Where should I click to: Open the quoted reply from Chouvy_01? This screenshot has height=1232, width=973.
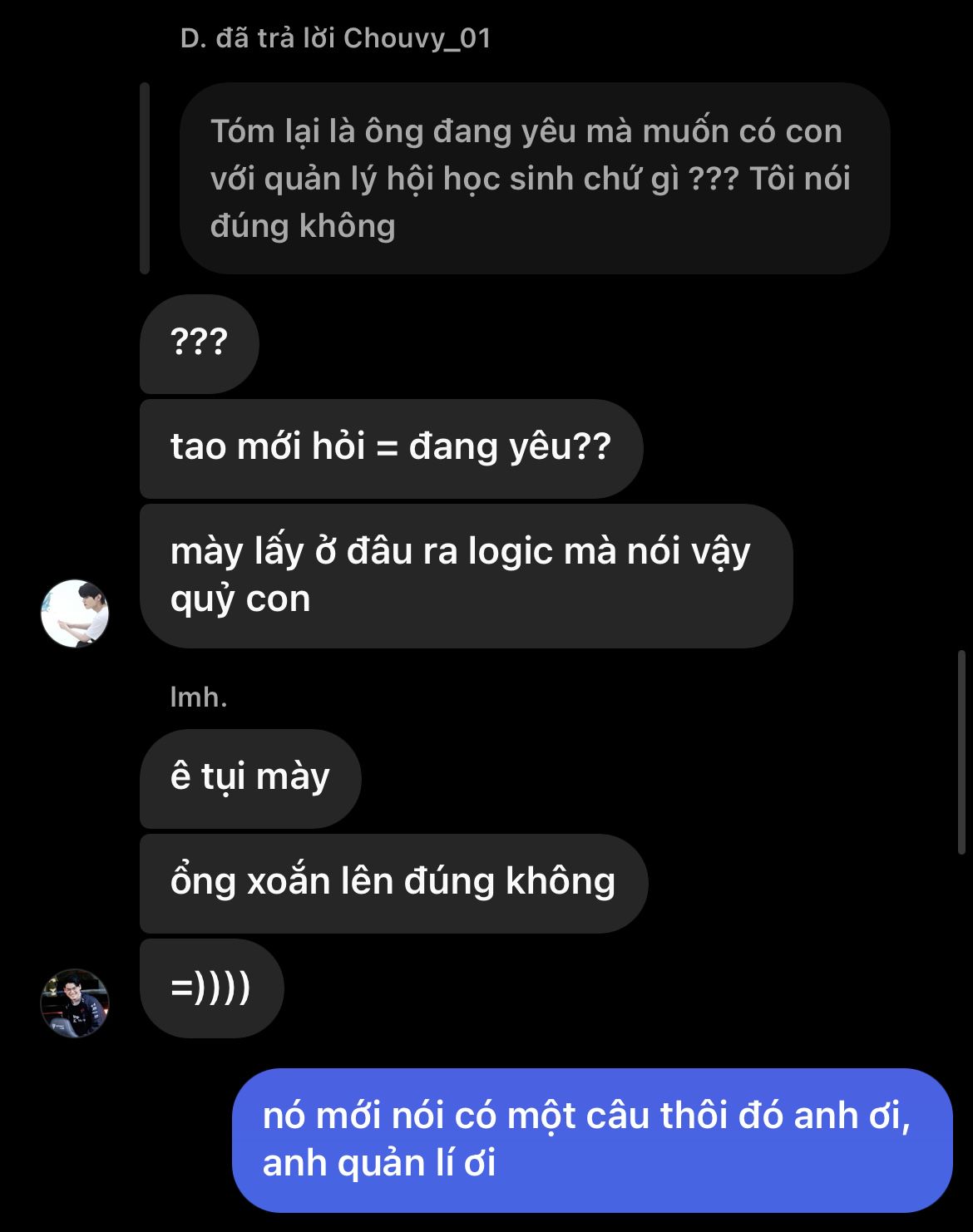pyautogui.click(x=534, y=178)
